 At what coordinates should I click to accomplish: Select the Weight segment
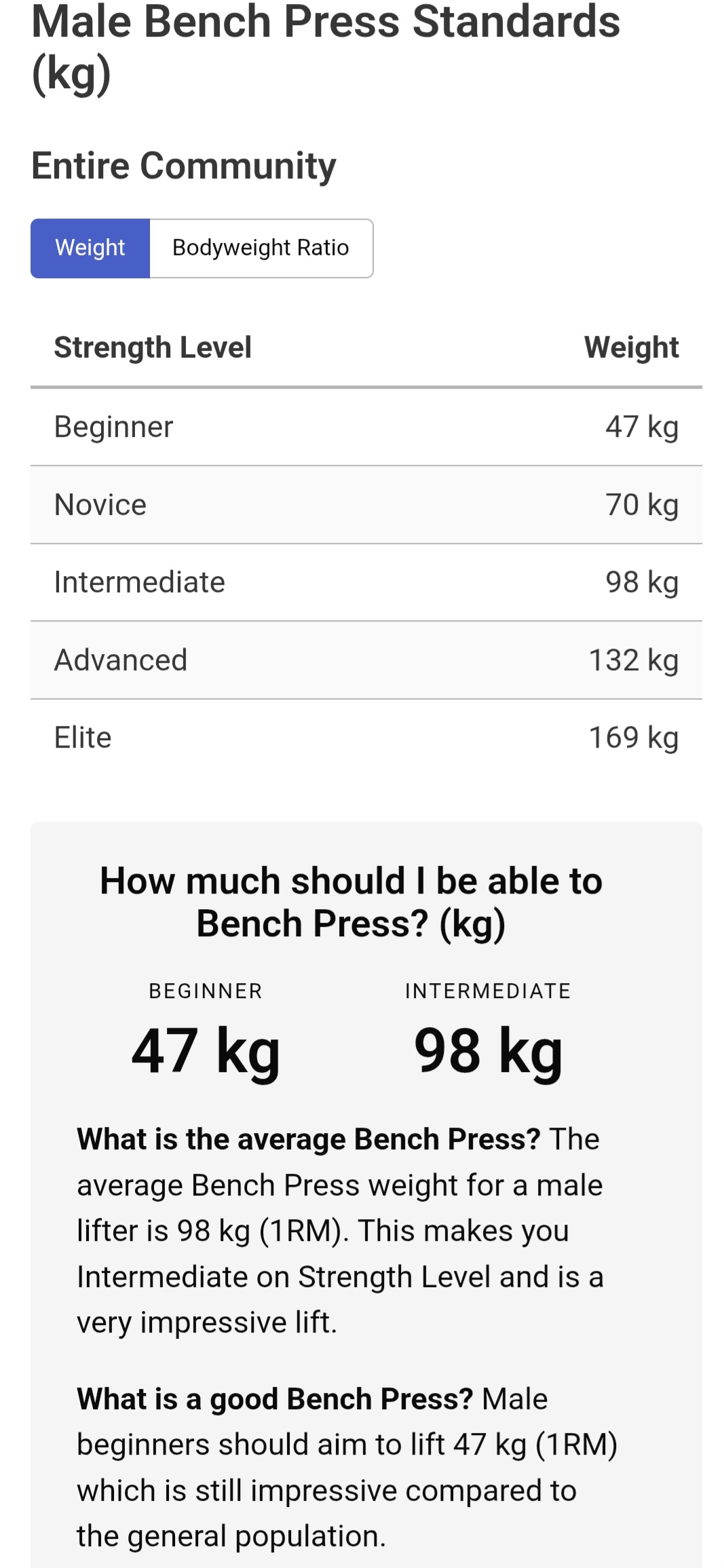(90, 248)
